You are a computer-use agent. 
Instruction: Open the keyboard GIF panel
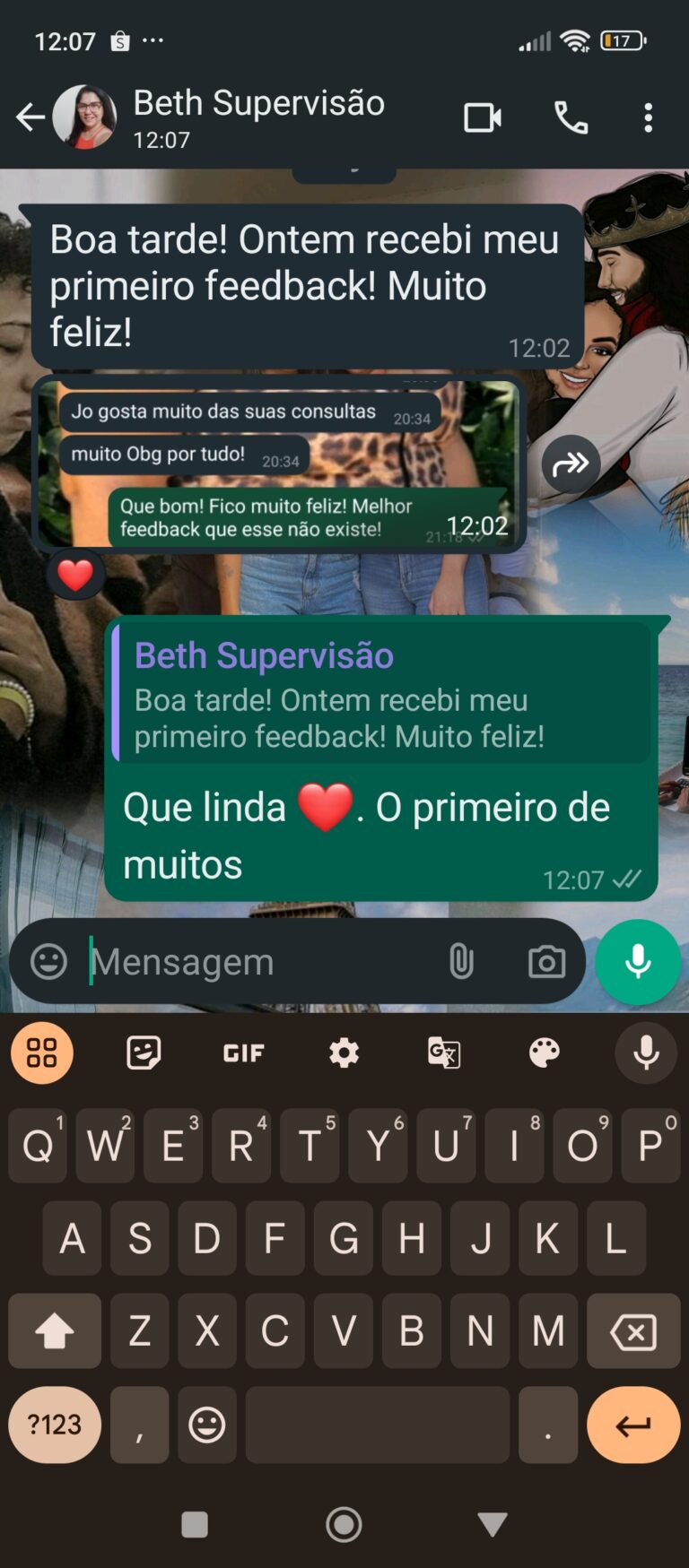pos(243,1053)
